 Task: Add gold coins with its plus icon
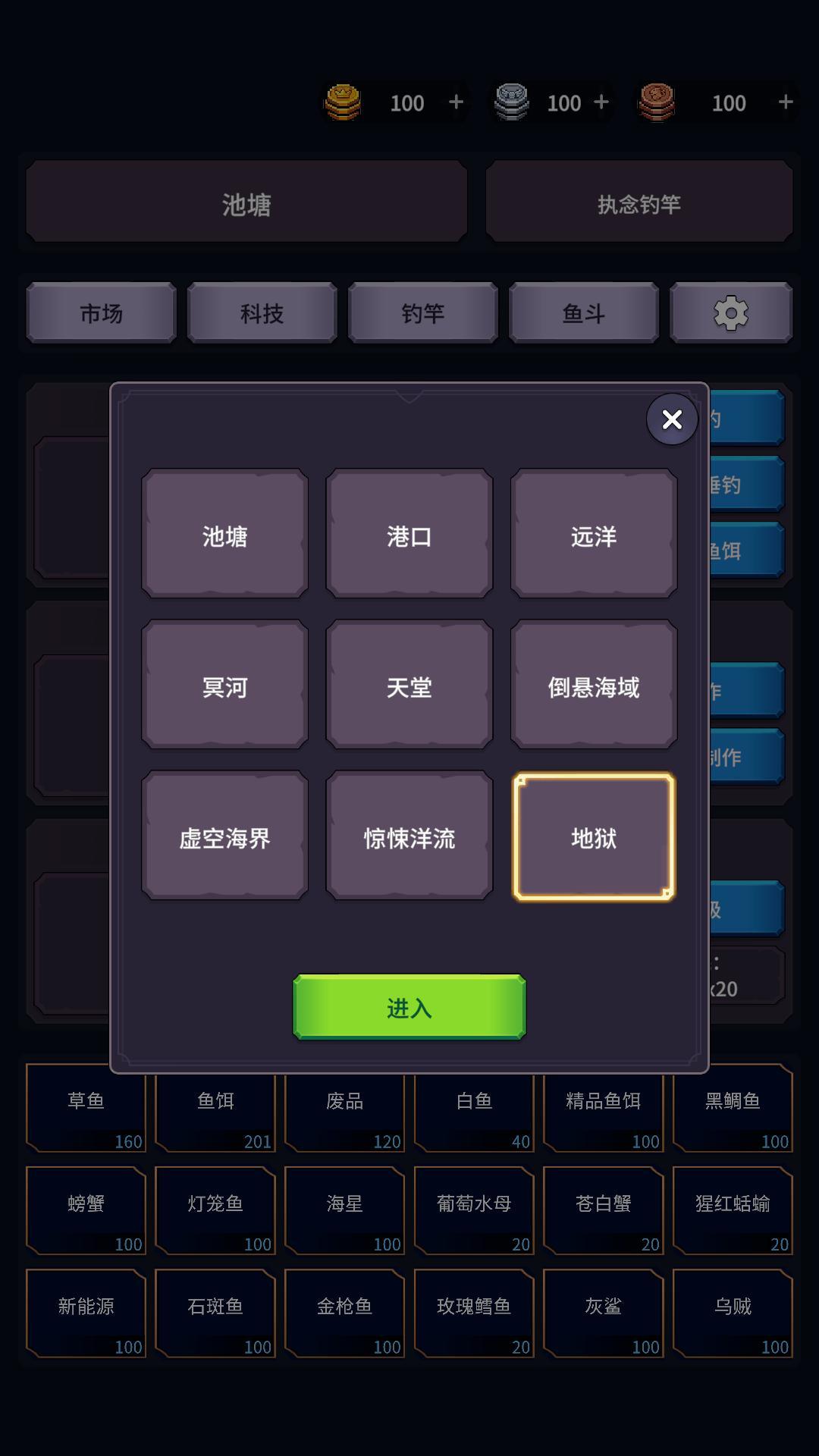tap(455, 102)
